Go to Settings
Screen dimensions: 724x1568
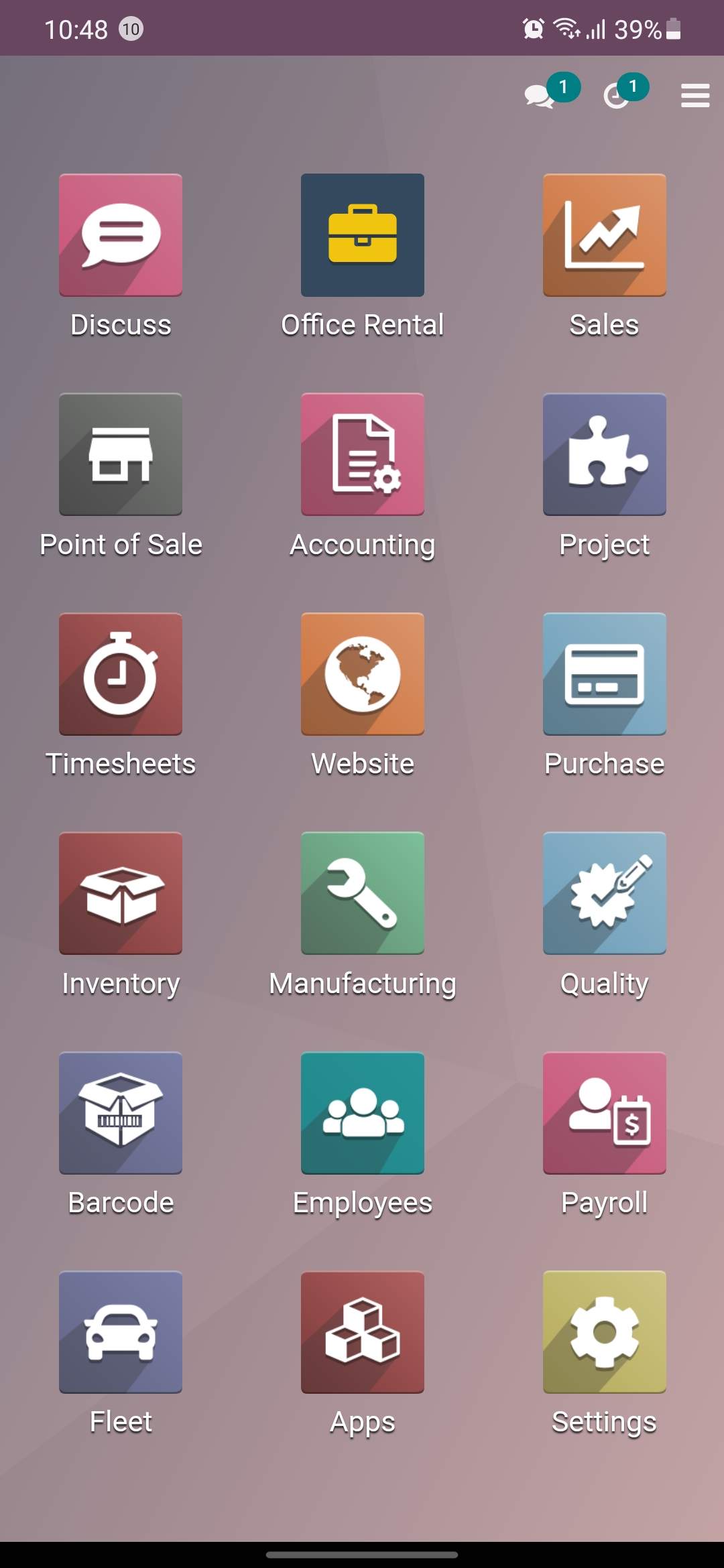coord(604,1332)
